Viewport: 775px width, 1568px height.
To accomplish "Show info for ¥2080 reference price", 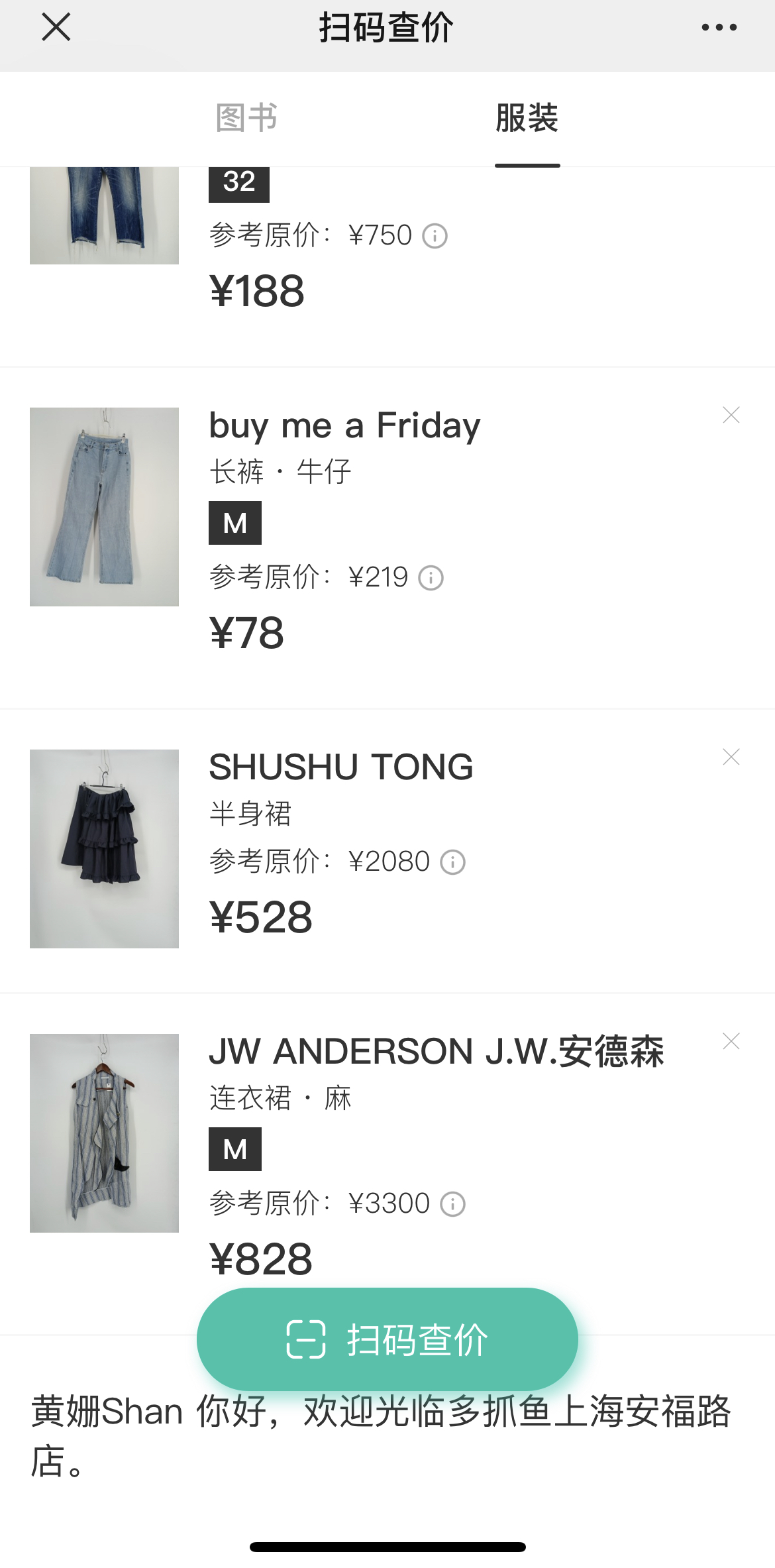I will pos(453,862).
